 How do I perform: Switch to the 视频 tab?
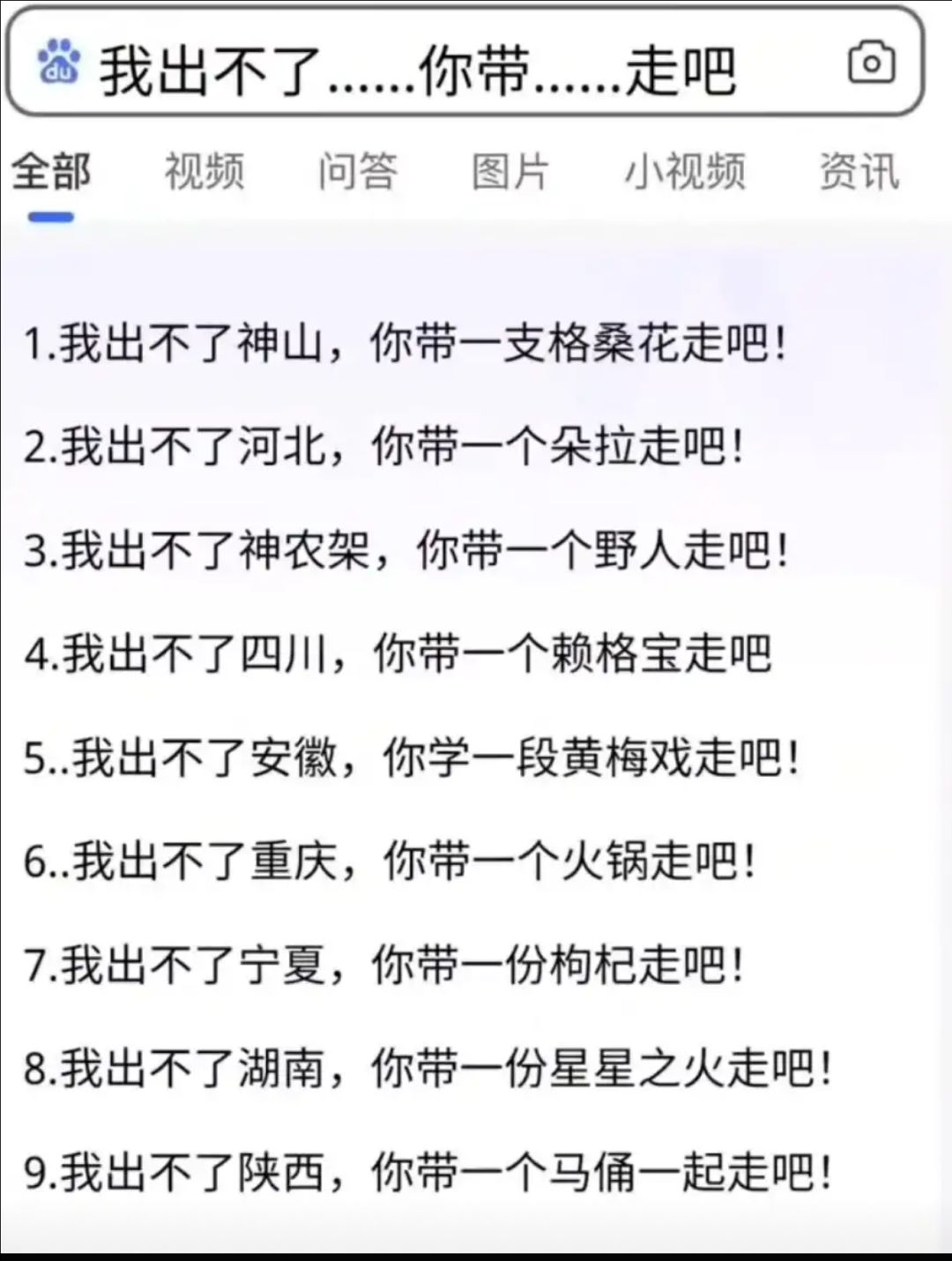pos(205,172)
